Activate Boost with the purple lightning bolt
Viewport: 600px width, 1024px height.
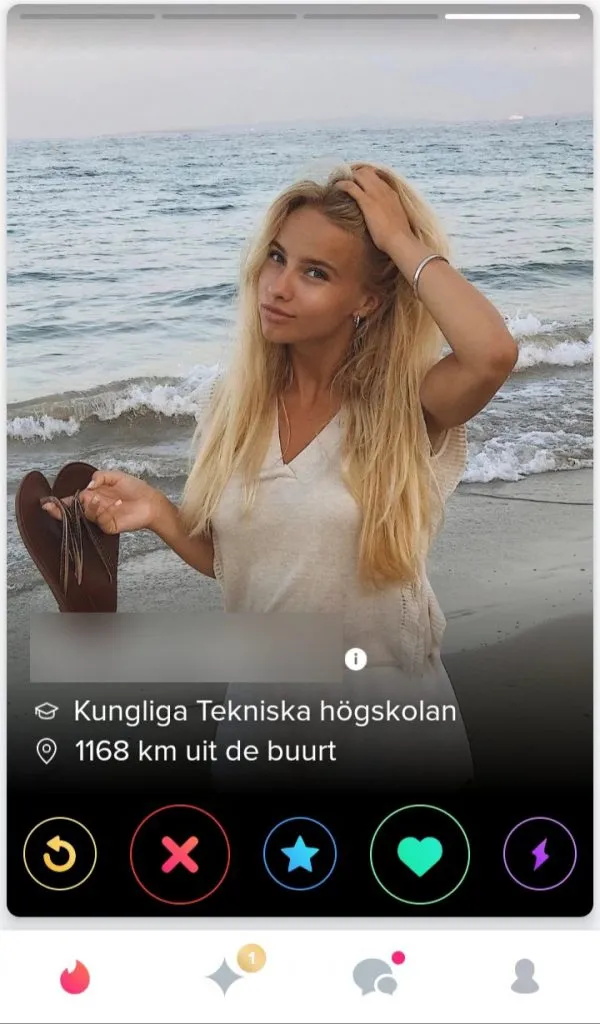[540, 854]
